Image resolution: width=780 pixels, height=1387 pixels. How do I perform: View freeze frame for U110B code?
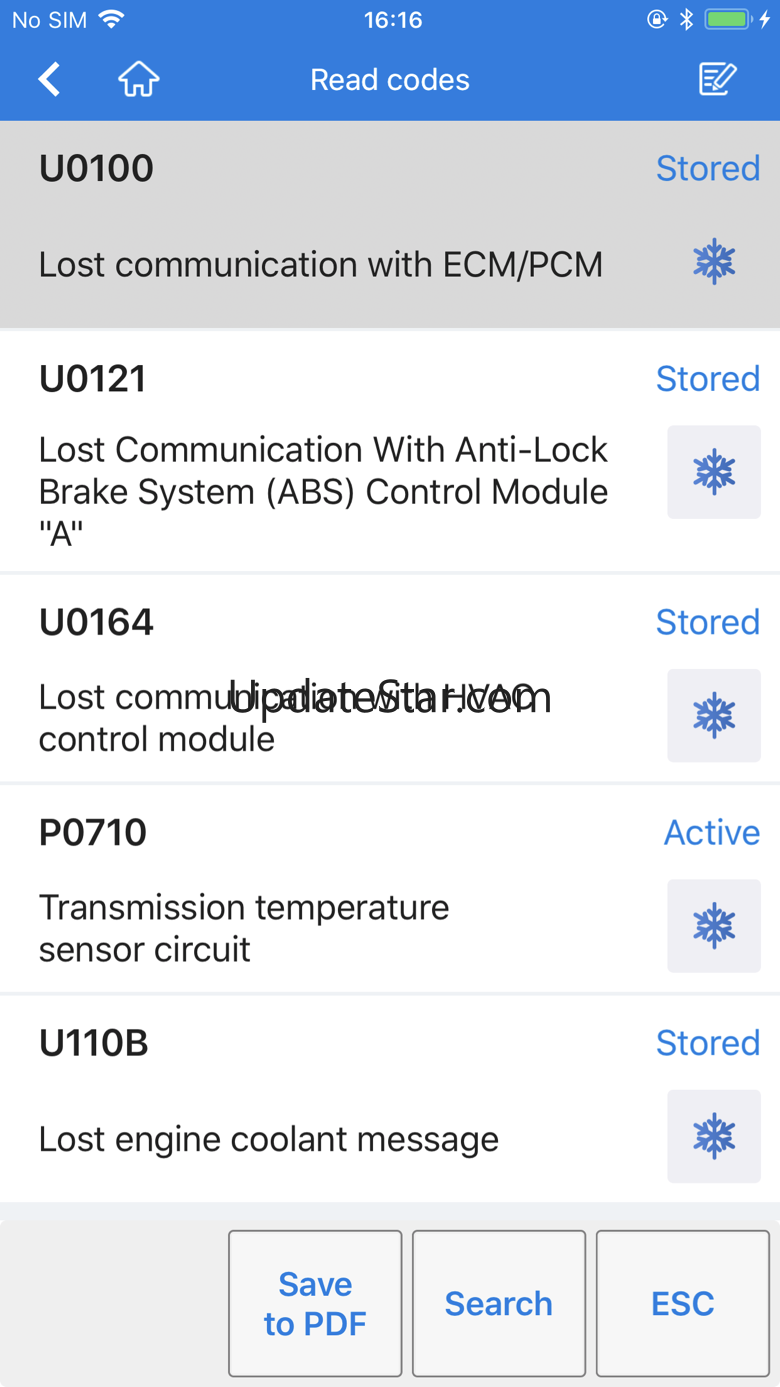point(714,1136)
